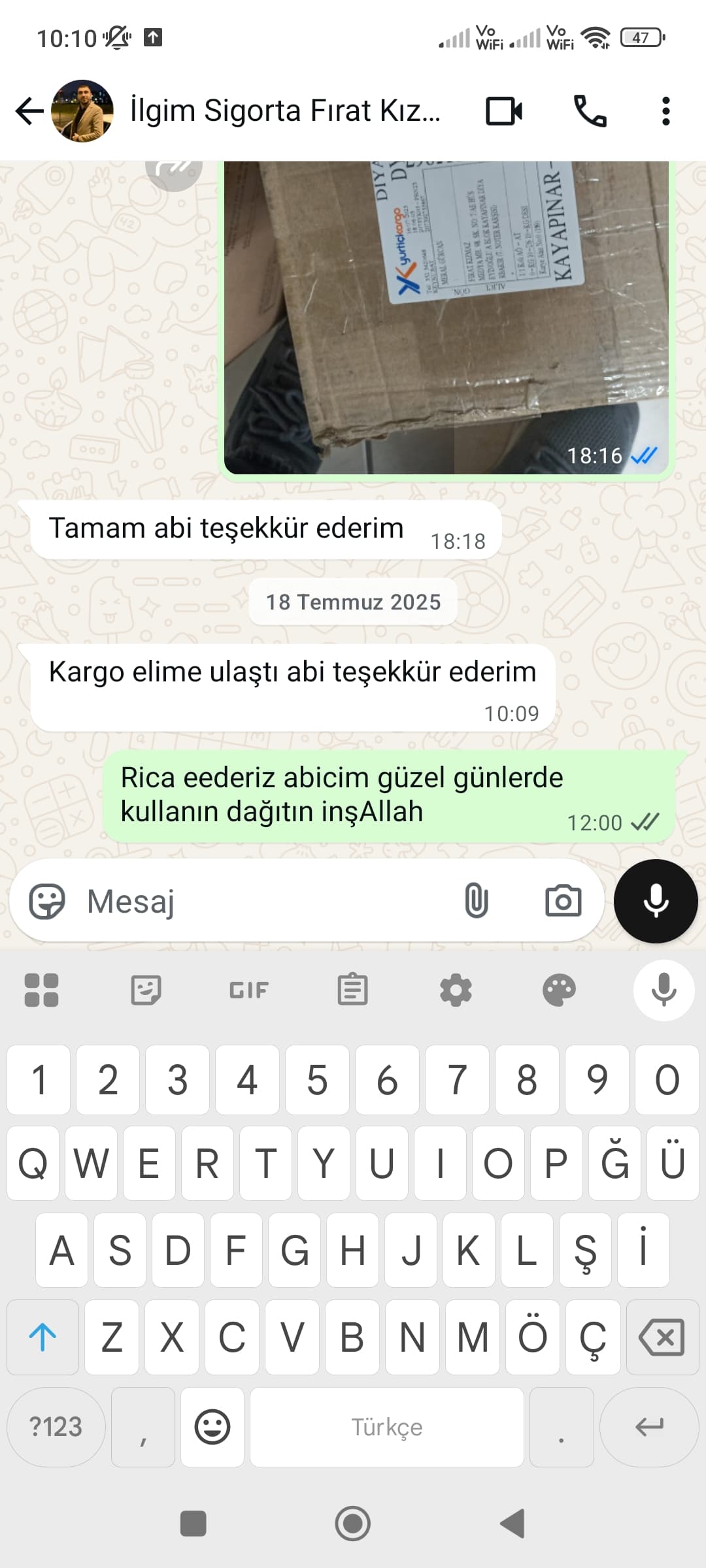Open keyboard clipboard panel
This screenshot has width=706, height=1568.
(352, 989)
